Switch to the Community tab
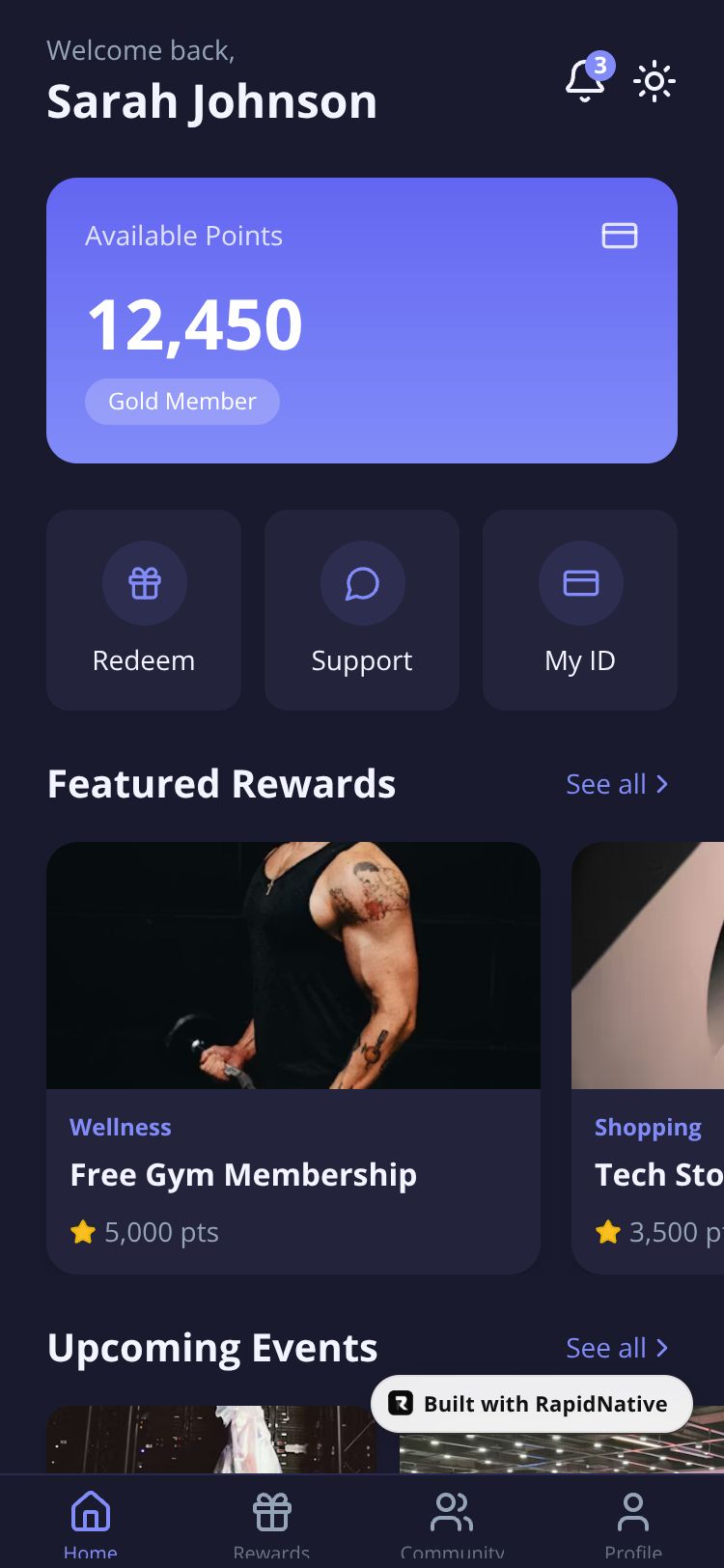This screenshot has height=1568, width=724. [452, 1522]
